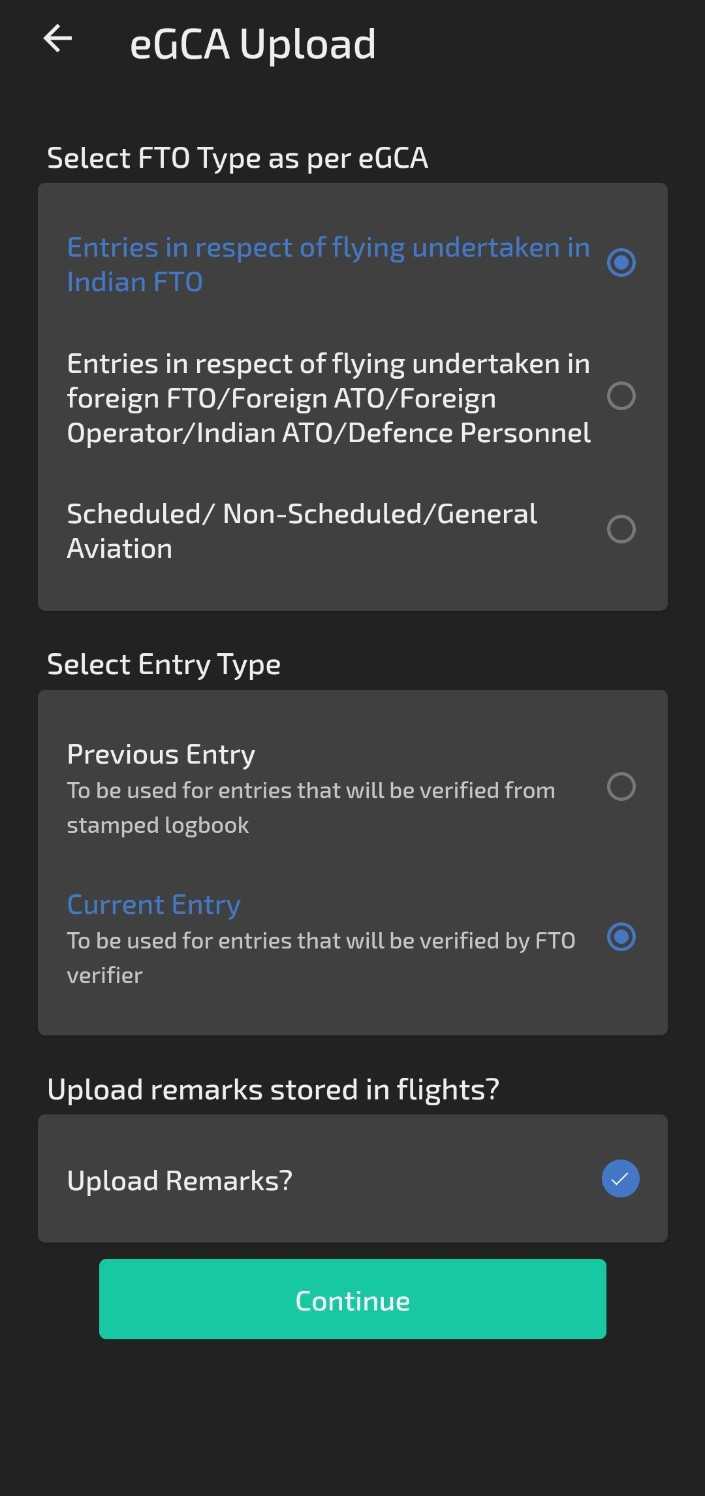
Task: Go back from eGCA Upload
Action: pos(58,39)
